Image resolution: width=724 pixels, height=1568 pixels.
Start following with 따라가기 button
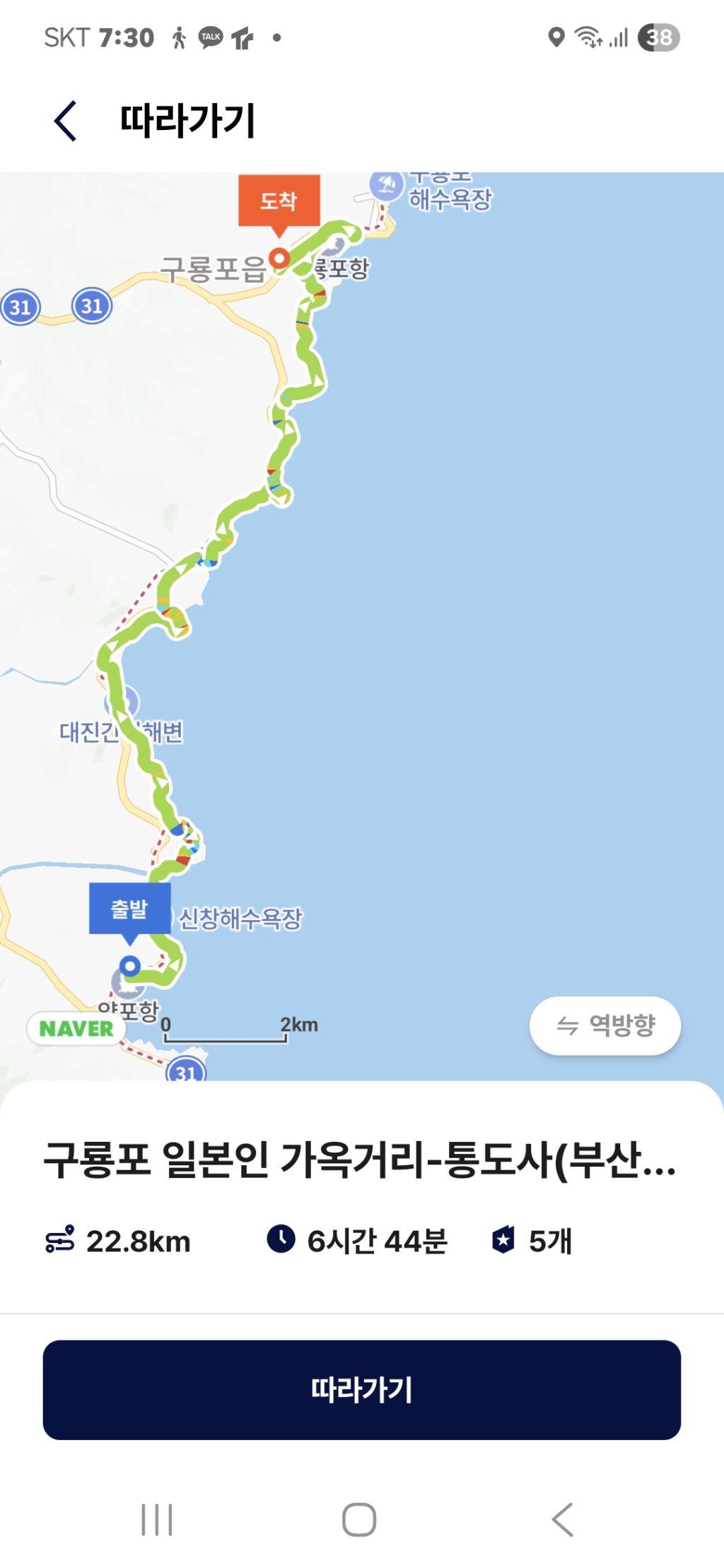tap(362, 1389)
